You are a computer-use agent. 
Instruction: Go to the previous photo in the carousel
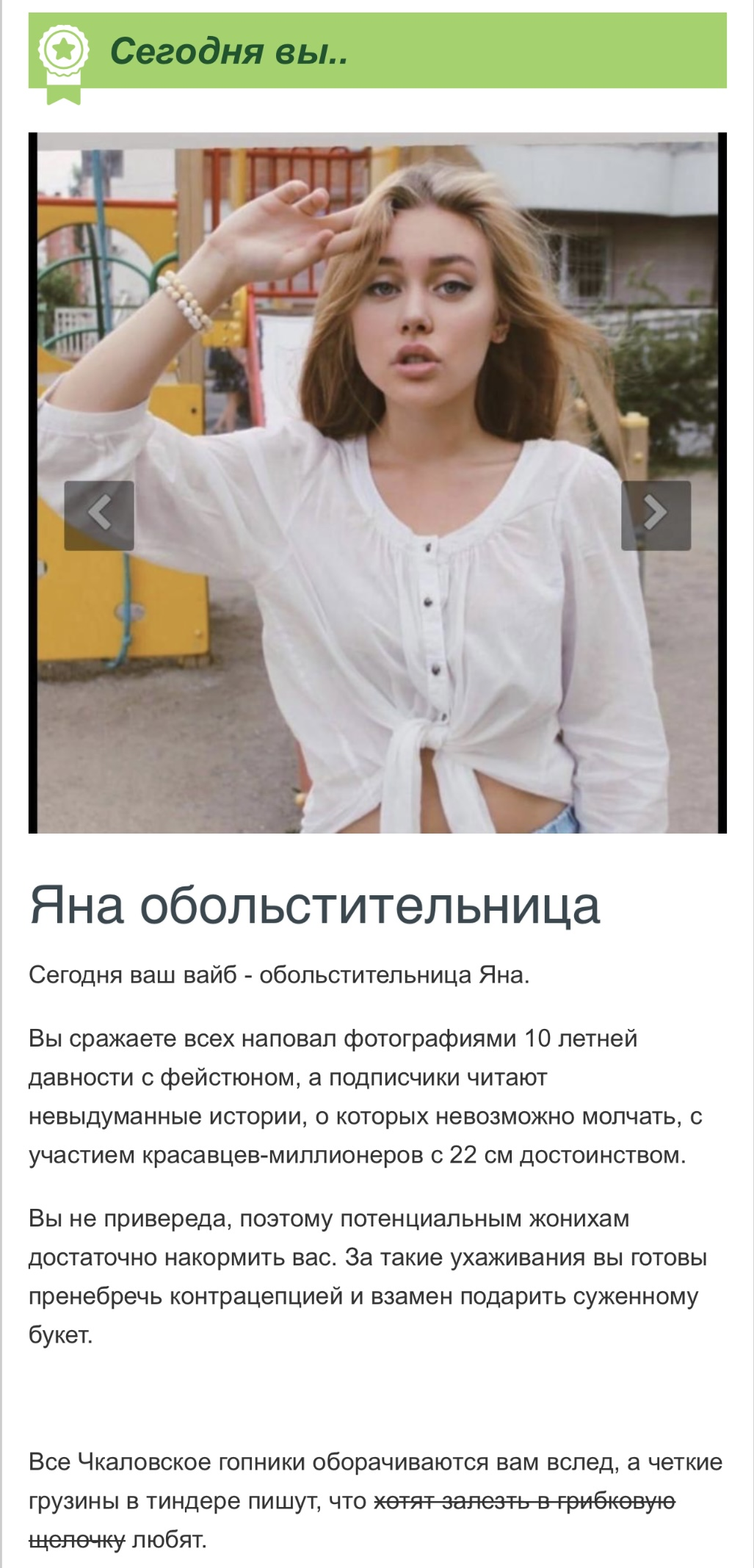click(99, 515)
